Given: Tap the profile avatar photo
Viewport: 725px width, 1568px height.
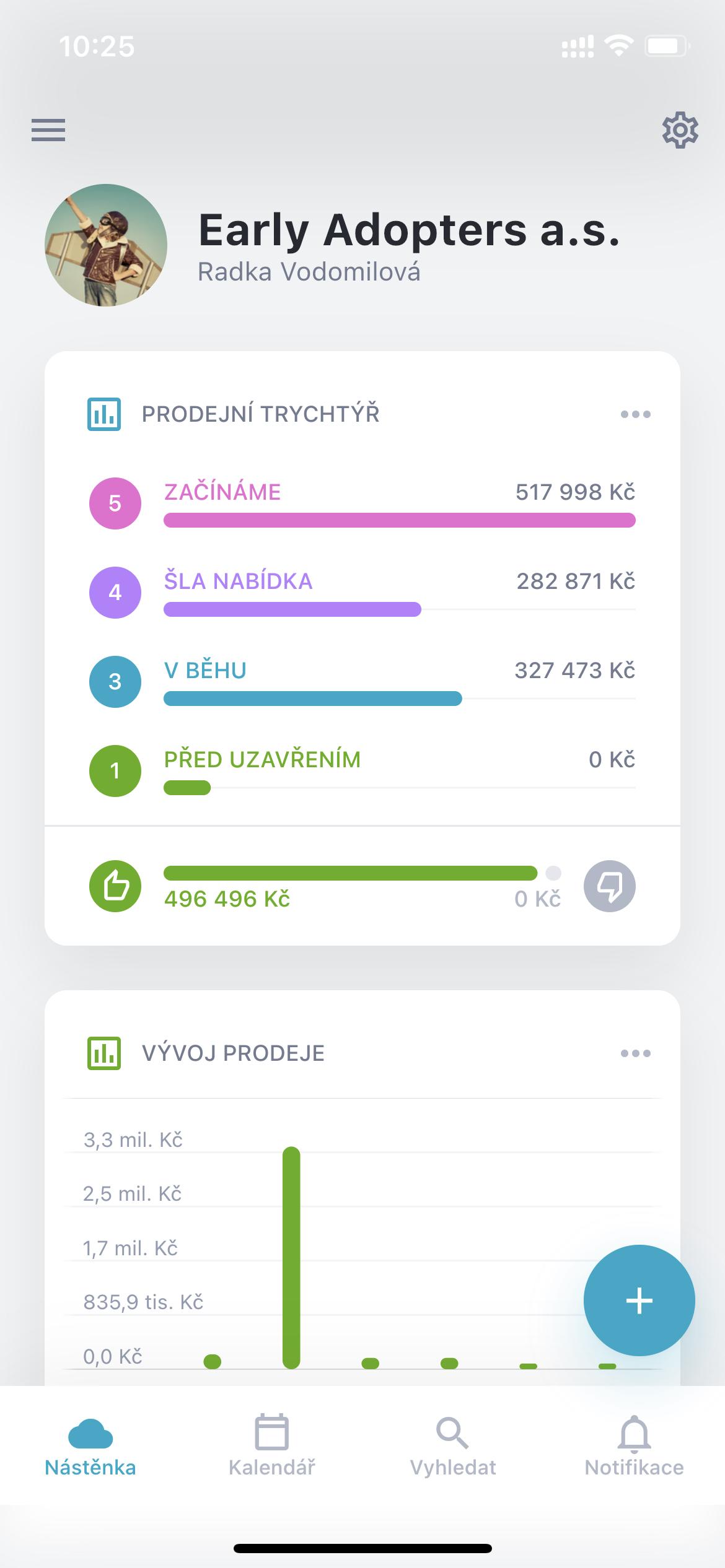Looking at the screenshot, I should tap(106, 245).
